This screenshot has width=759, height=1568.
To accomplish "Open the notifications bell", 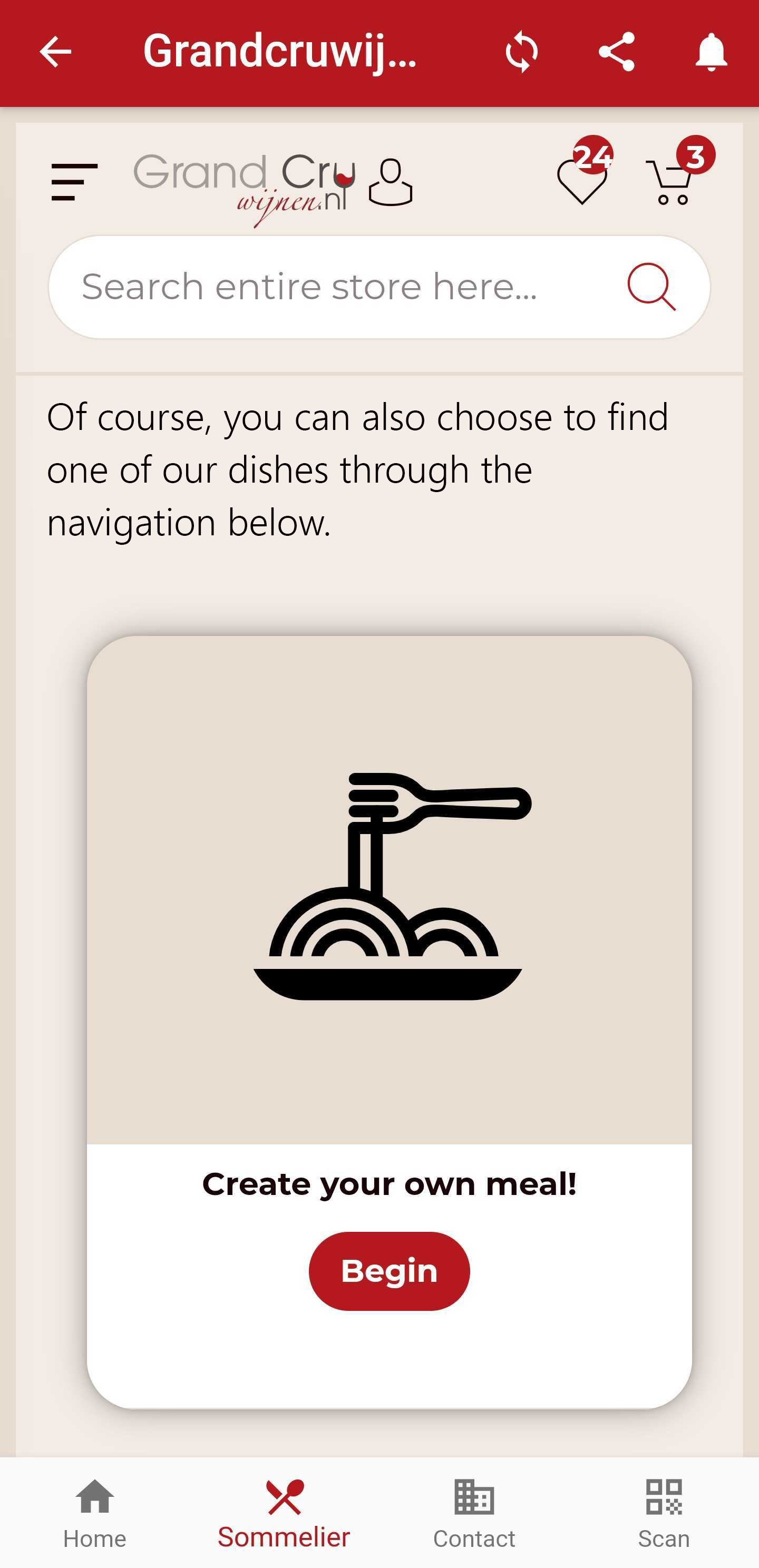I will pos(711,52).
